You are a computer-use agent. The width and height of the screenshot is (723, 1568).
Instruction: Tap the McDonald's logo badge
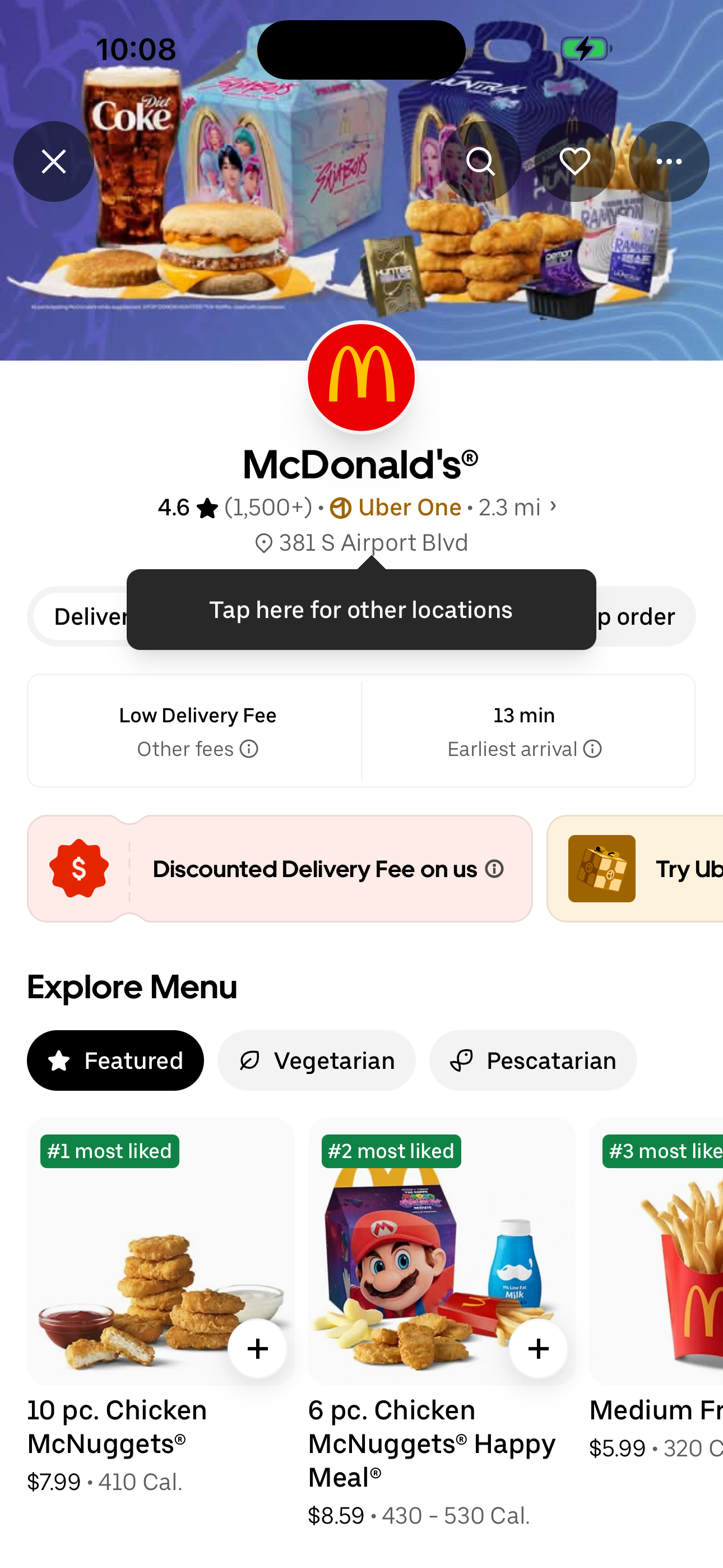(361, 377)
